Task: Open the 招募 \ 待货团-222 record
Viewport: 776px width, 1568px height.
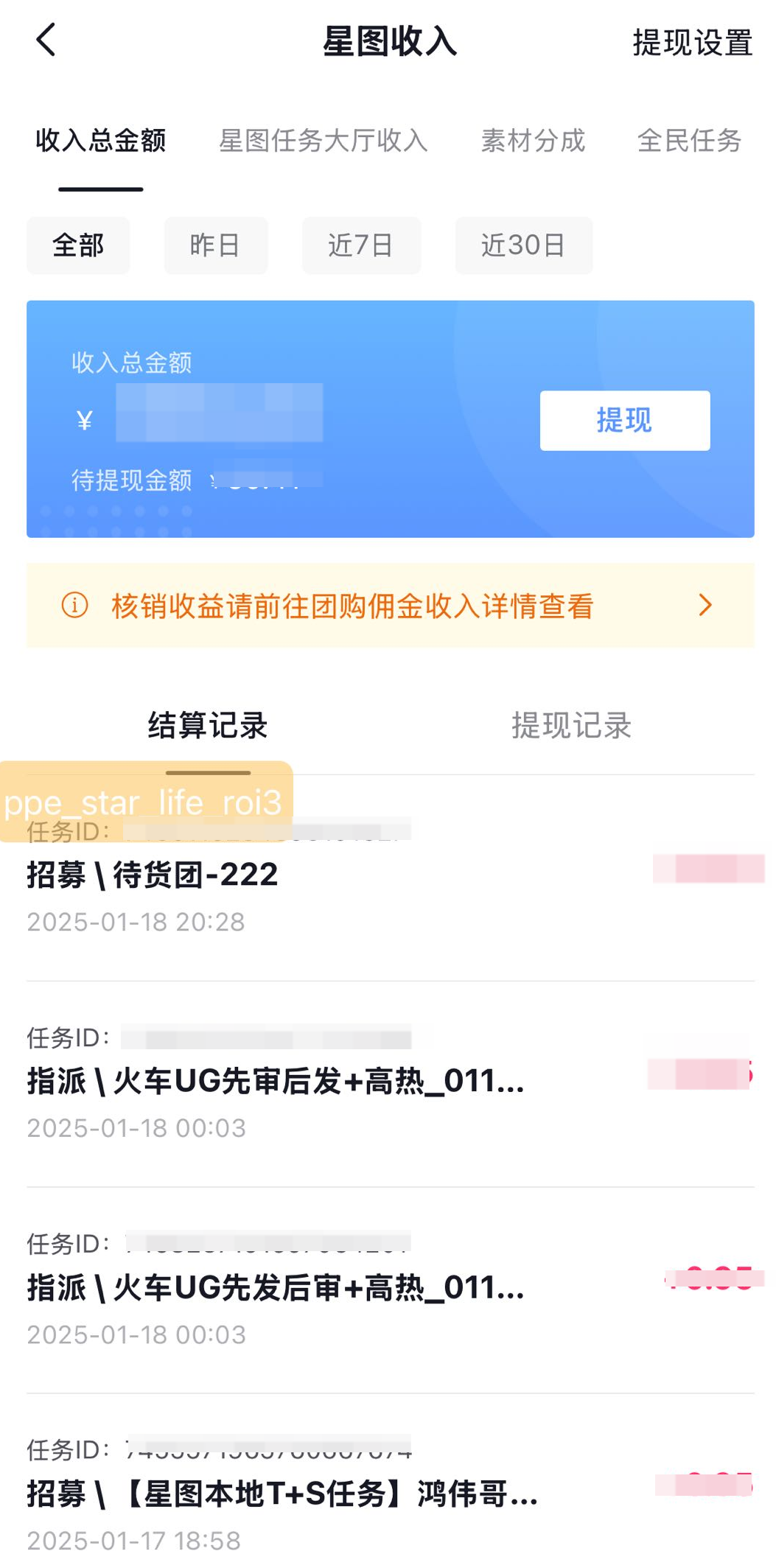Action: [295, 875]
